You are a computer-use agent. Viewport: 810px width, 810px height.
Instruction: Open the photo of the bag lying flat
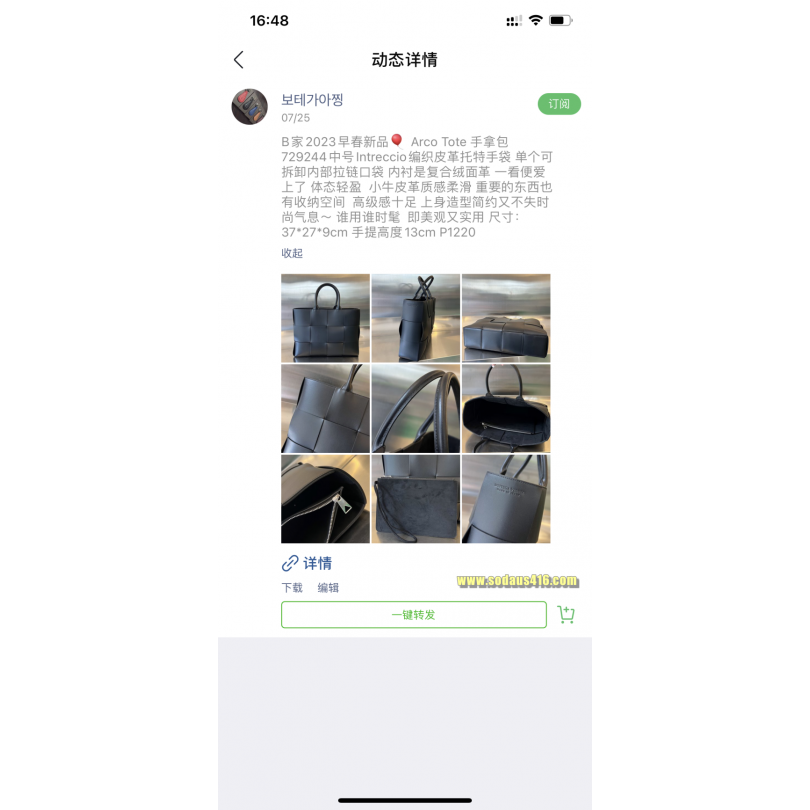[x=506, y=318]
